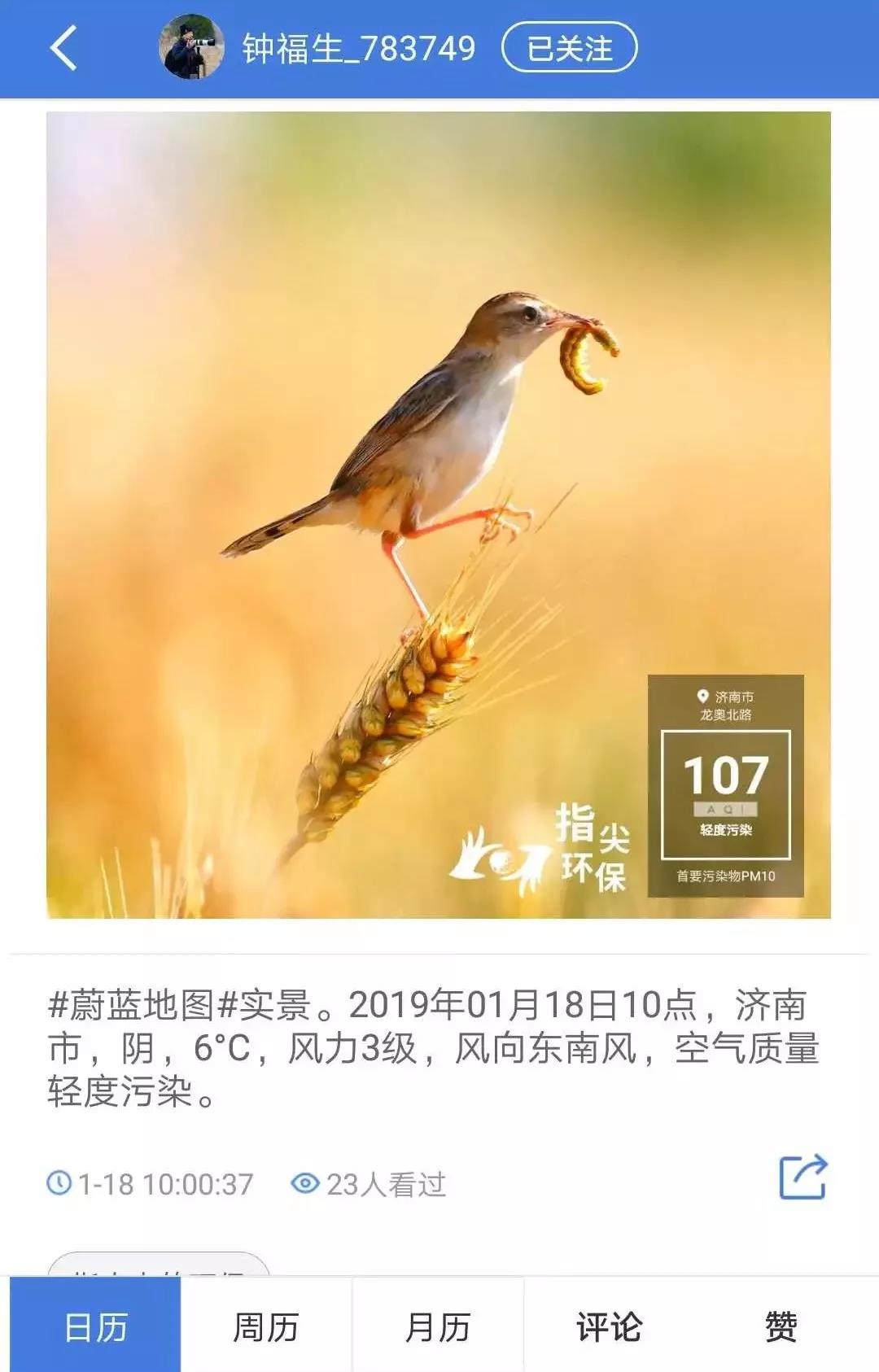Like the post with 赞

point(780,1327)
